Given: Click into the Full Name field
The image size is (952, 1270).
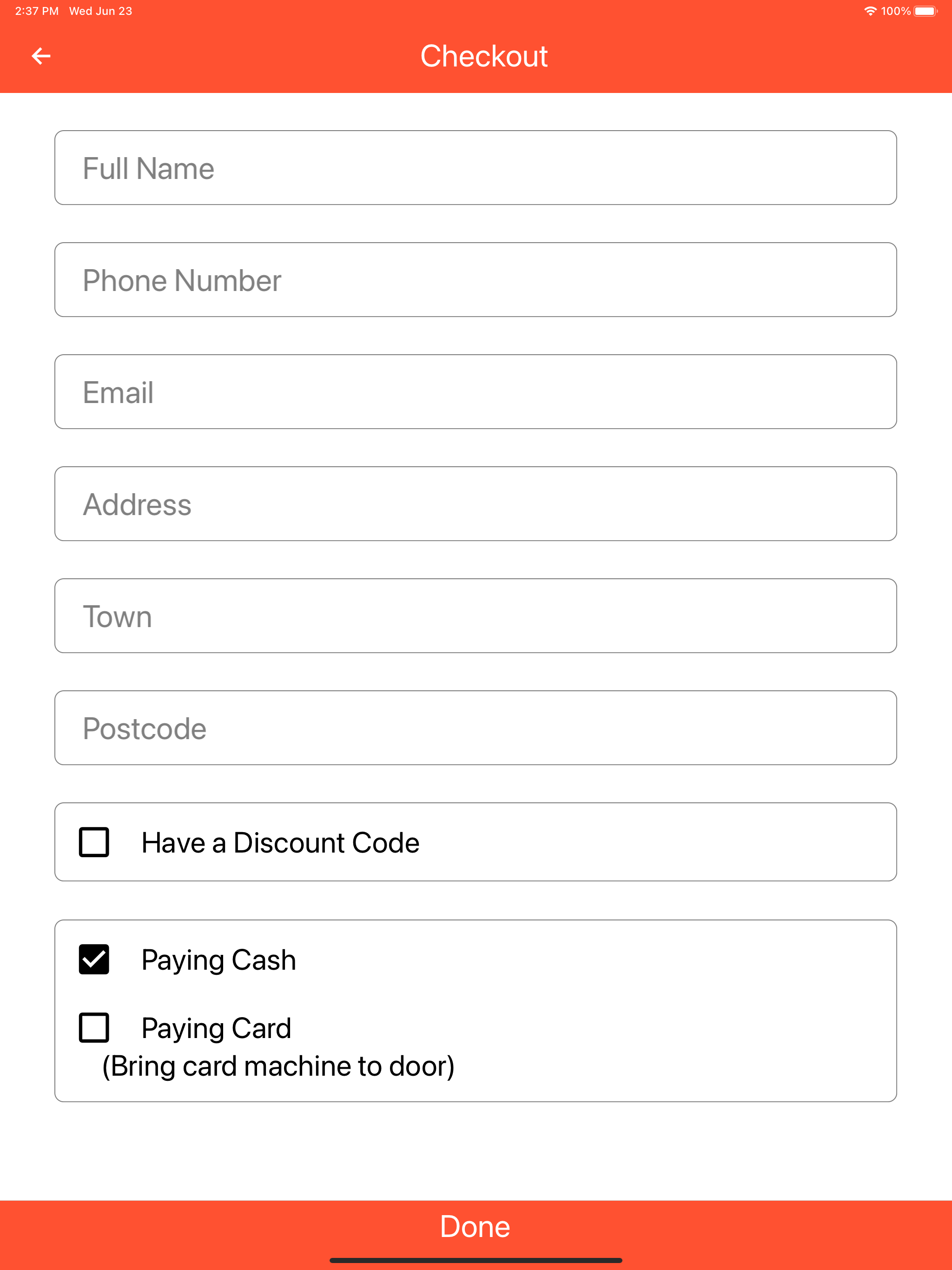Looking at the screenshot, I should 476,168.
